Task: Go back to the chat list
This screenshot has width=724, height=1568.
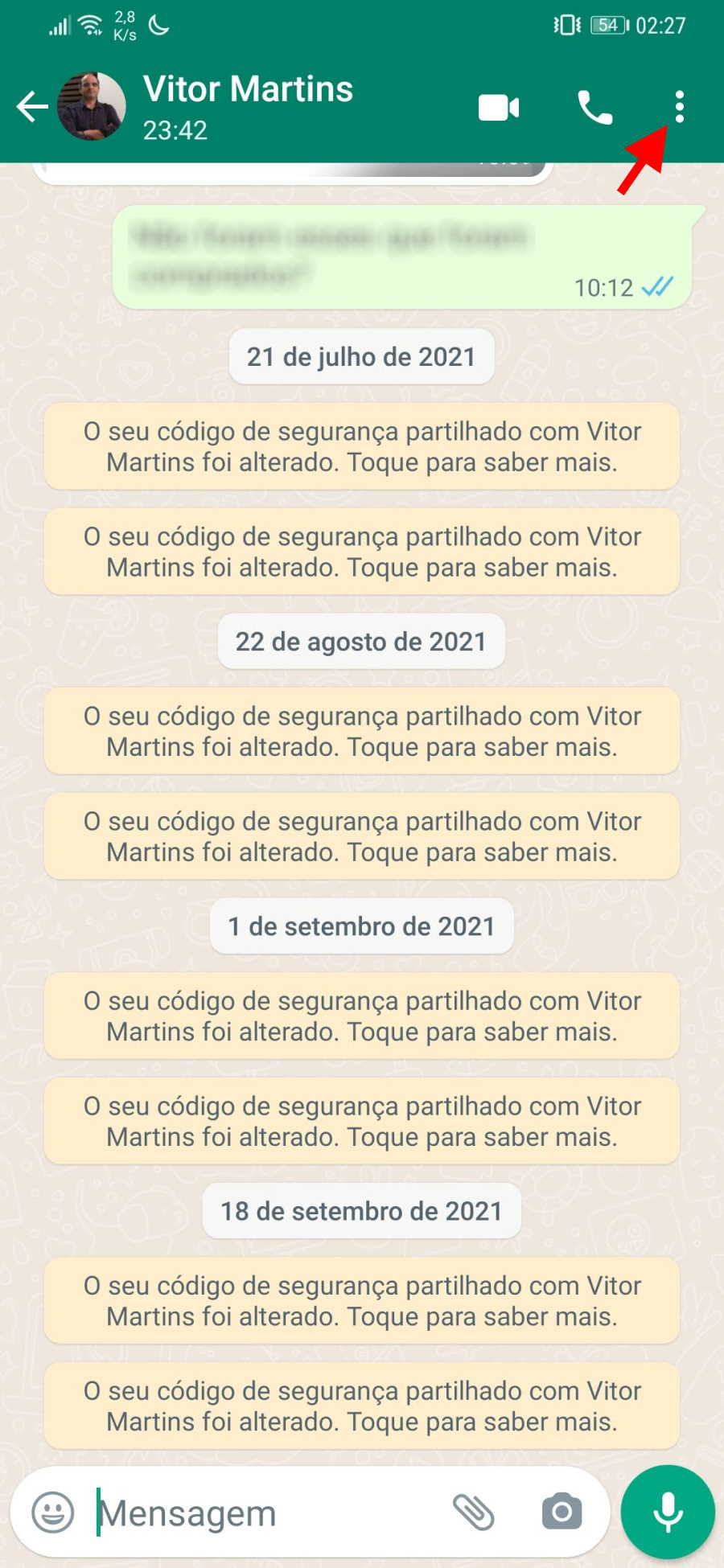Action: (x=32, y=107)
